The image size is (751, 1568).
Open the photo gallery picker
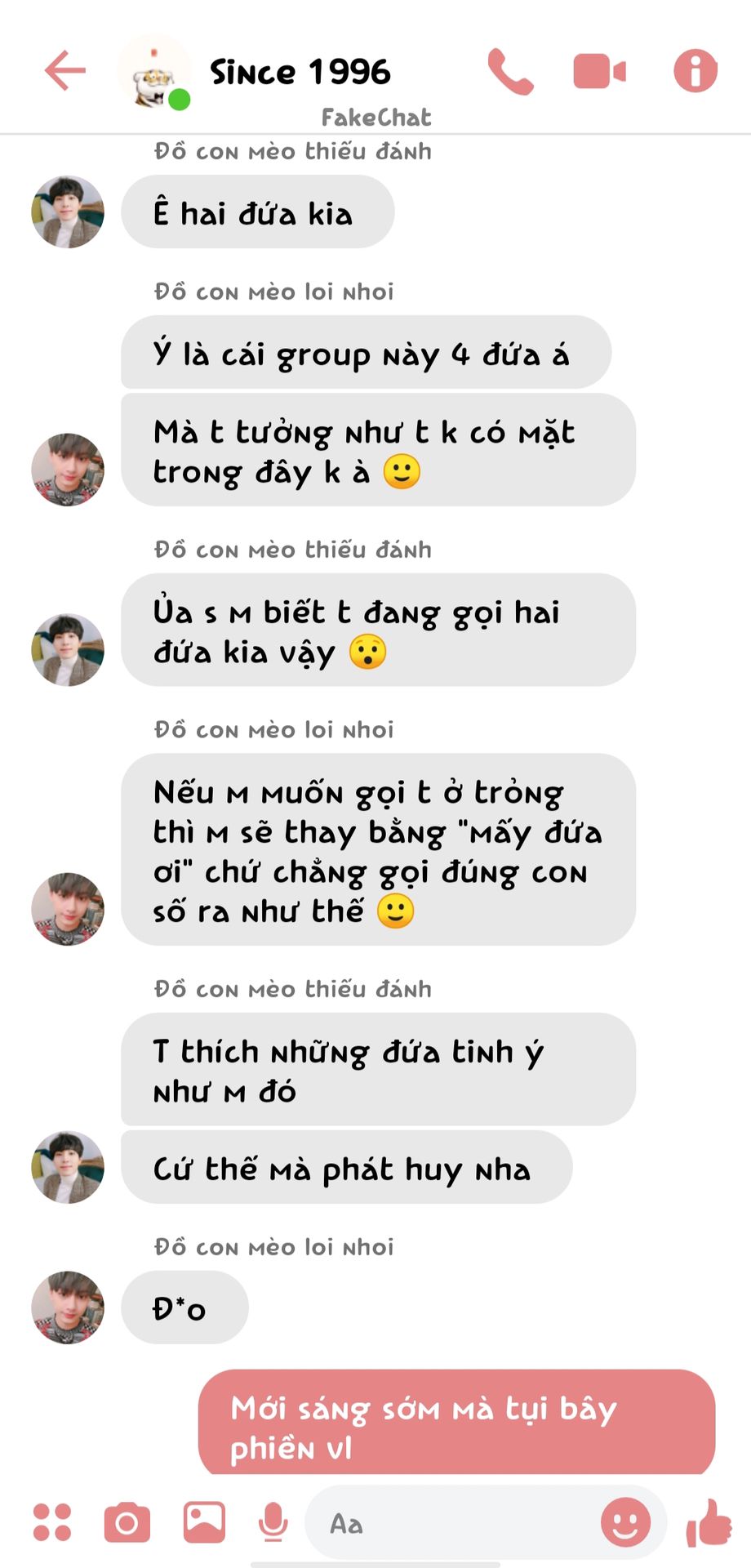(204, 1523)
